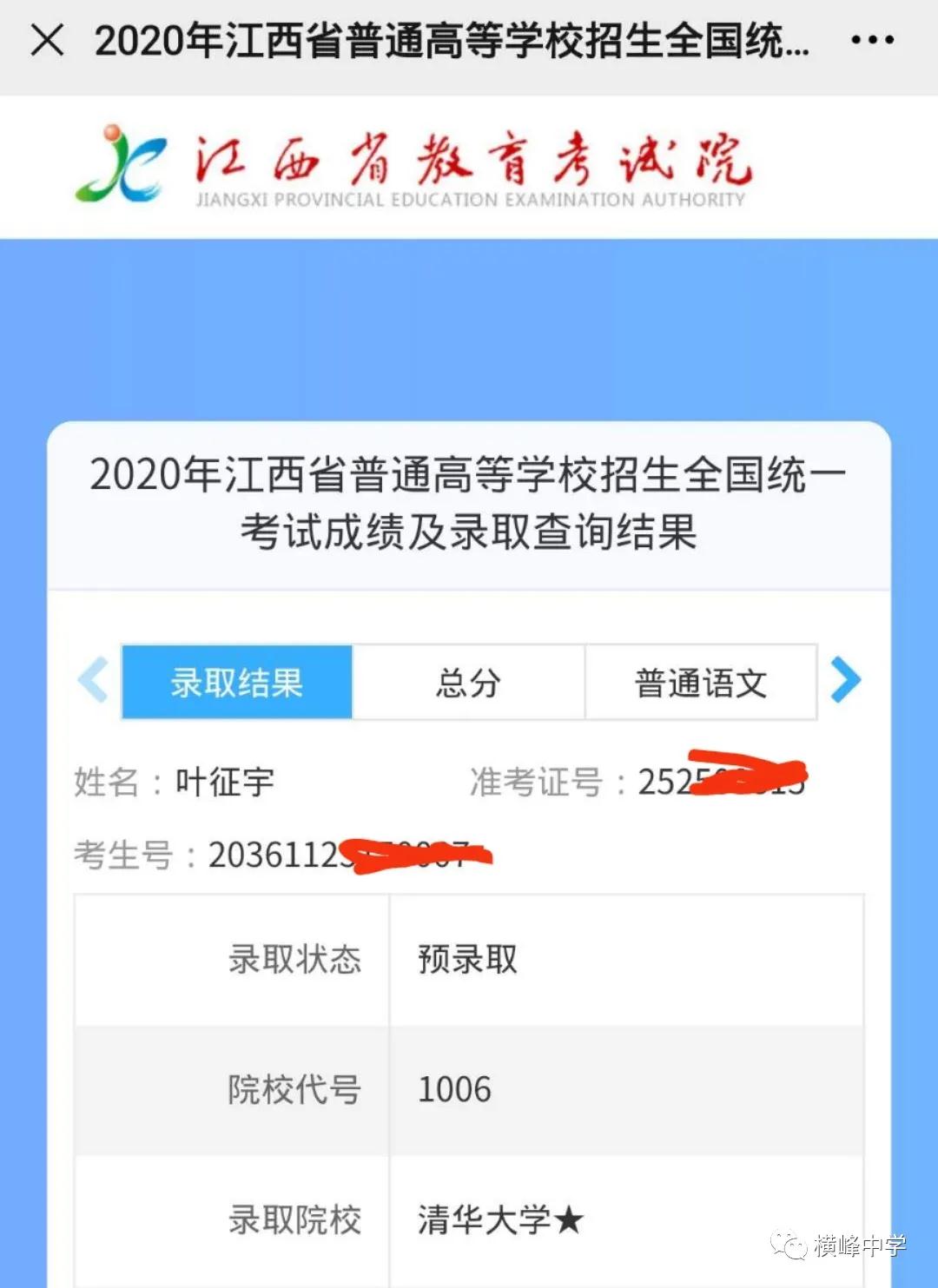Open the three-dot overflow menu
Viewport: 938px width, 1288px height.
[872, 40]
